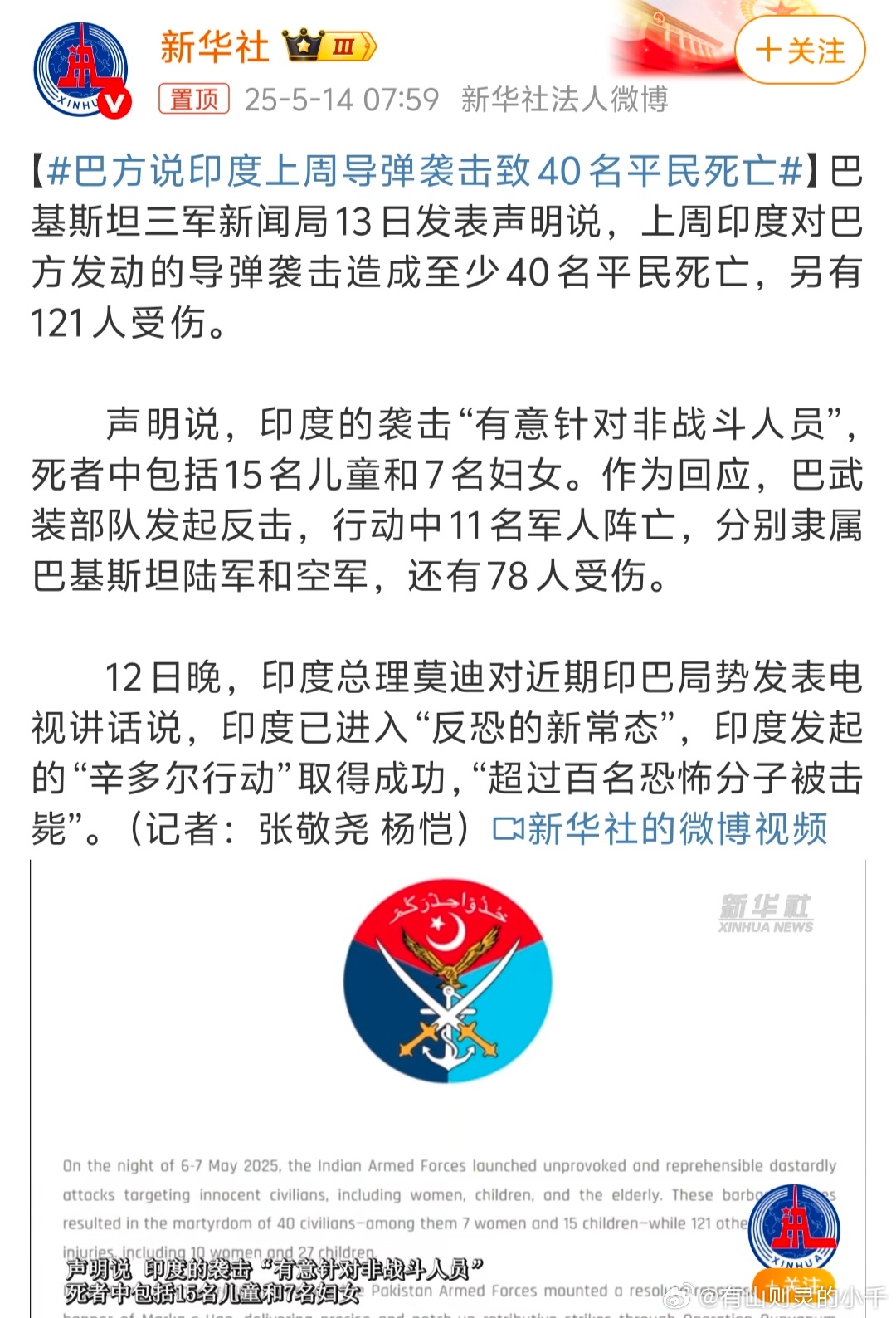The width and height of the screenshot is (896, 1318).
Task: Click the red 置顶 pinned label
Action: [192, 100]
